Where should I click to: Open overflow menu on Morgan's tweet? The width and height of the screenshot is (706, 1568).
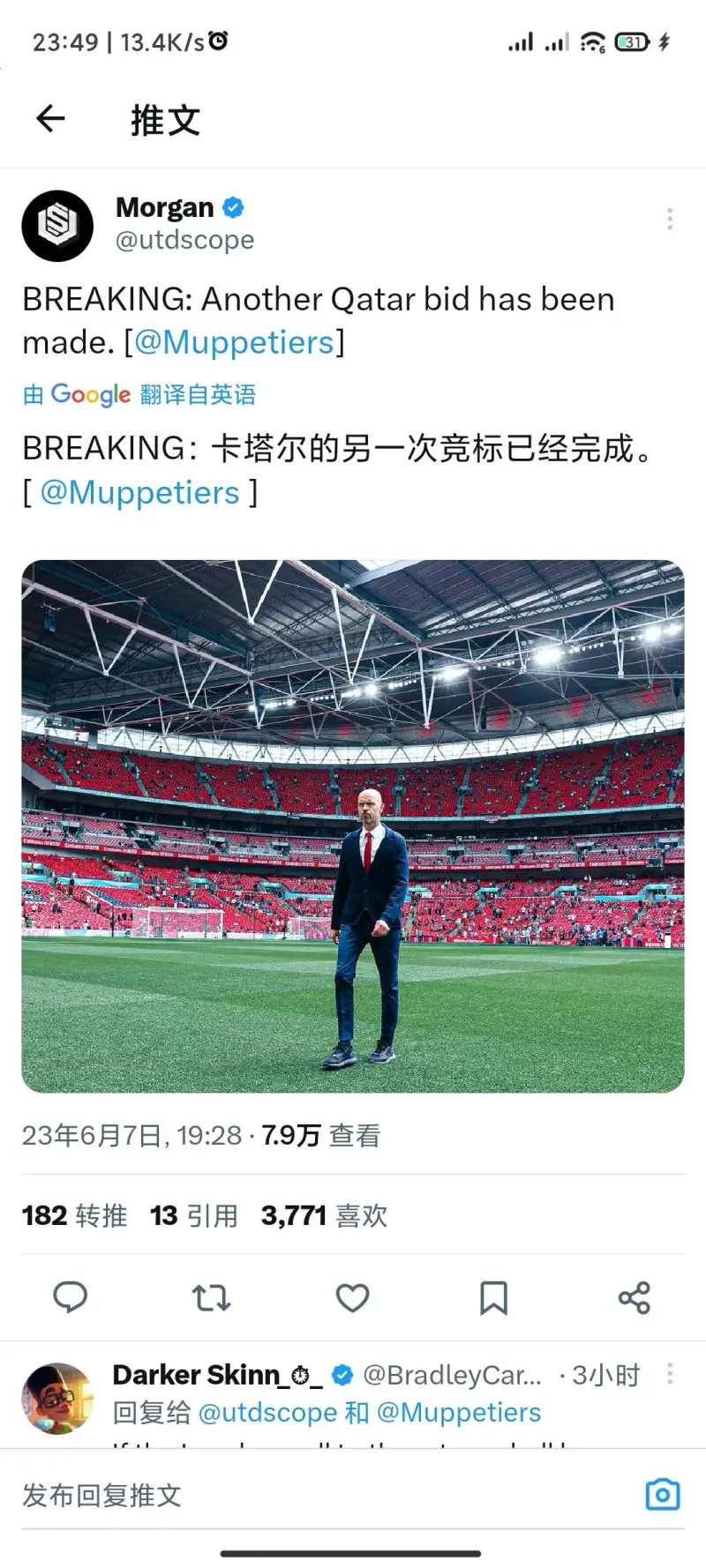[670, 219]
